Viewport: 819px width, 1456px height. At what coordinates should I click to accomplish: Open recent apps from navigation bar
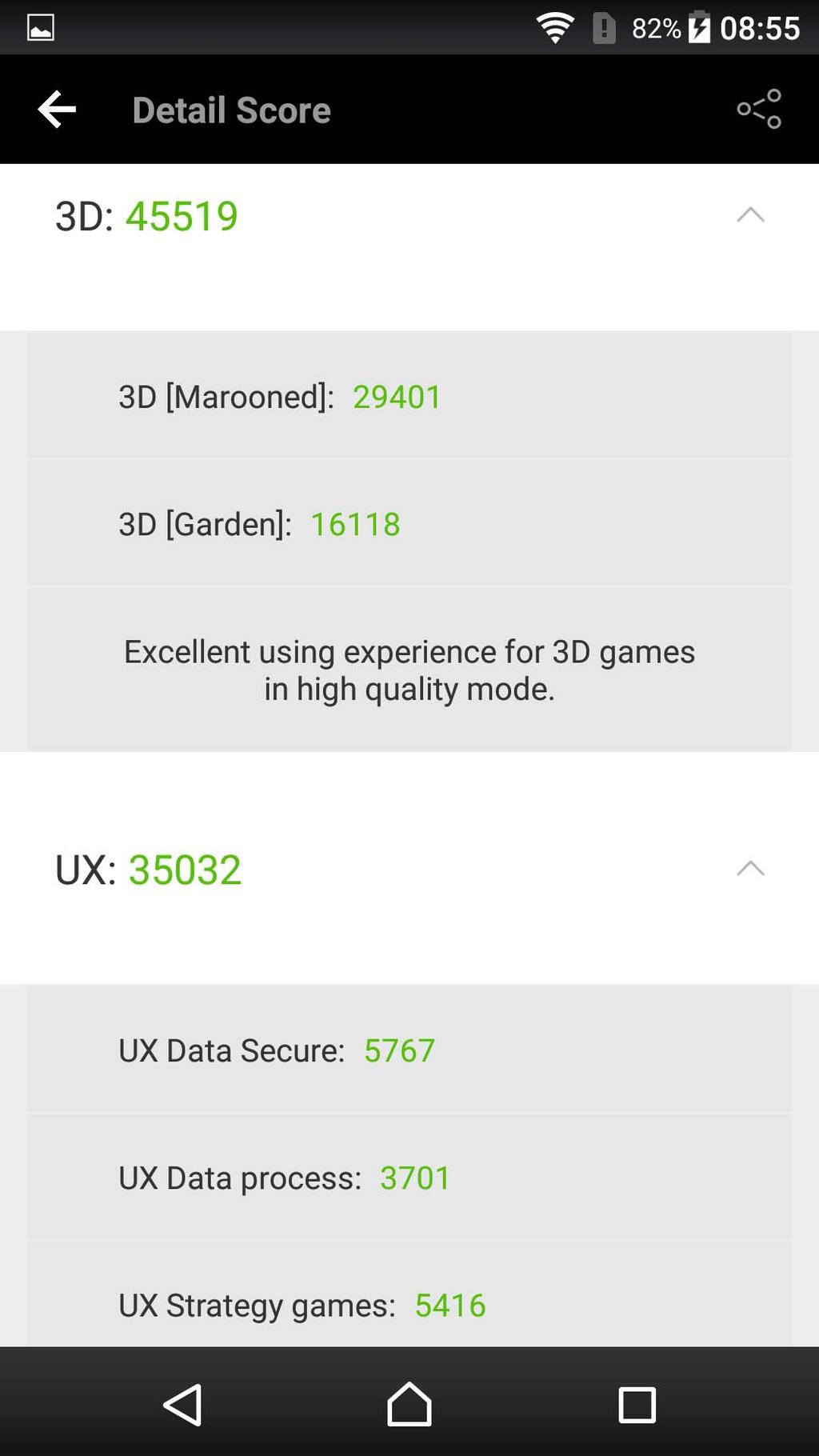[x=637, y=1405]
